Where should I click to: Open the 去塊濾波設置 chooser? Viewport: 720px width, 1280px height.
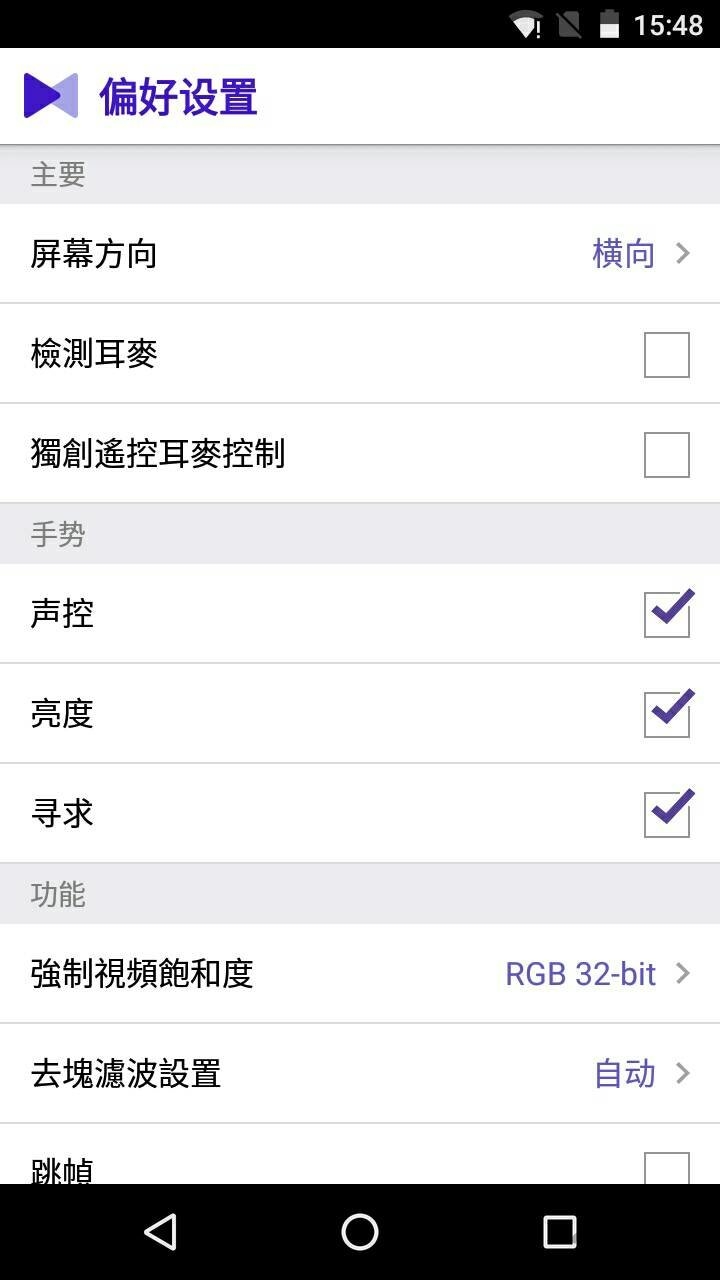tap(360, 1073)
